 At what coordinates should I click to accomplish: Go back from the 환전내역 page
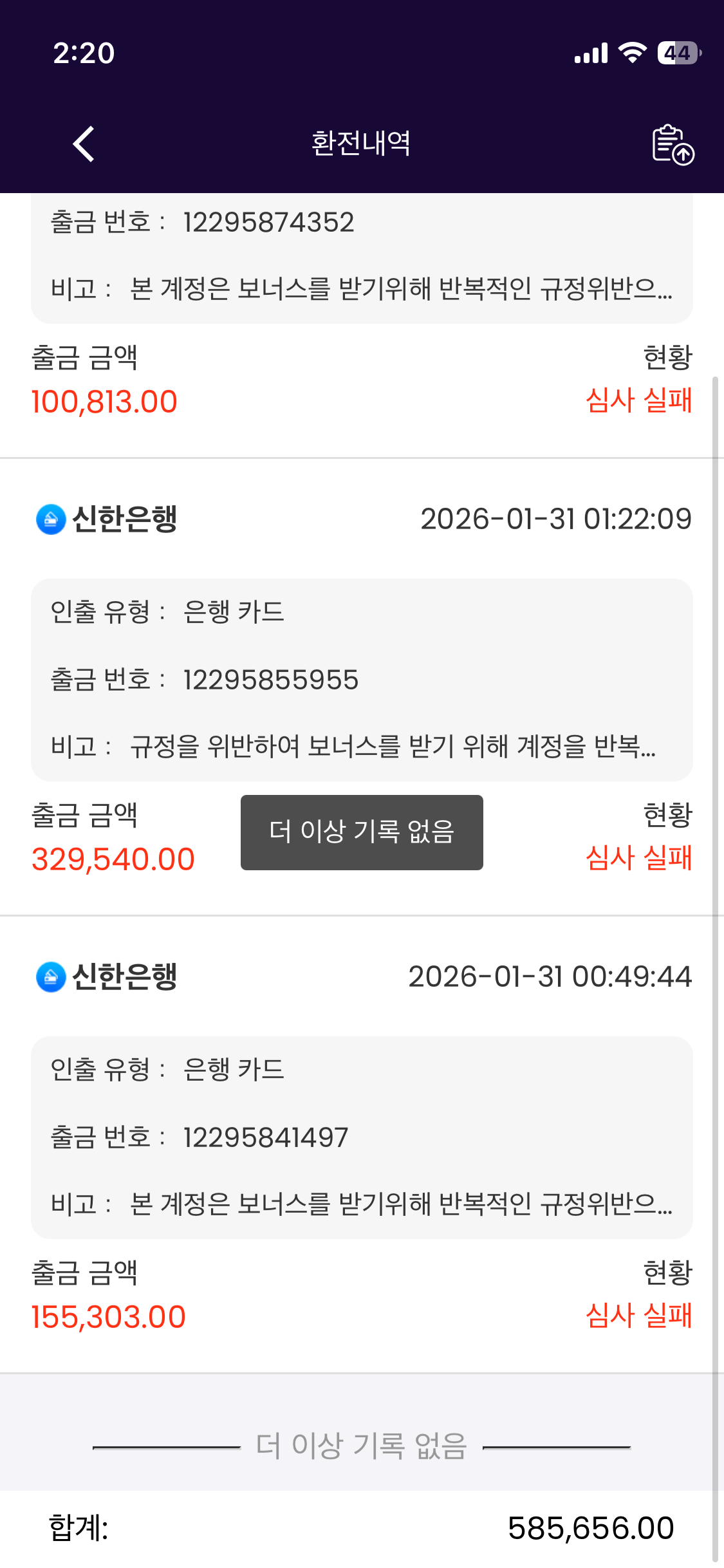click(84, 144)
